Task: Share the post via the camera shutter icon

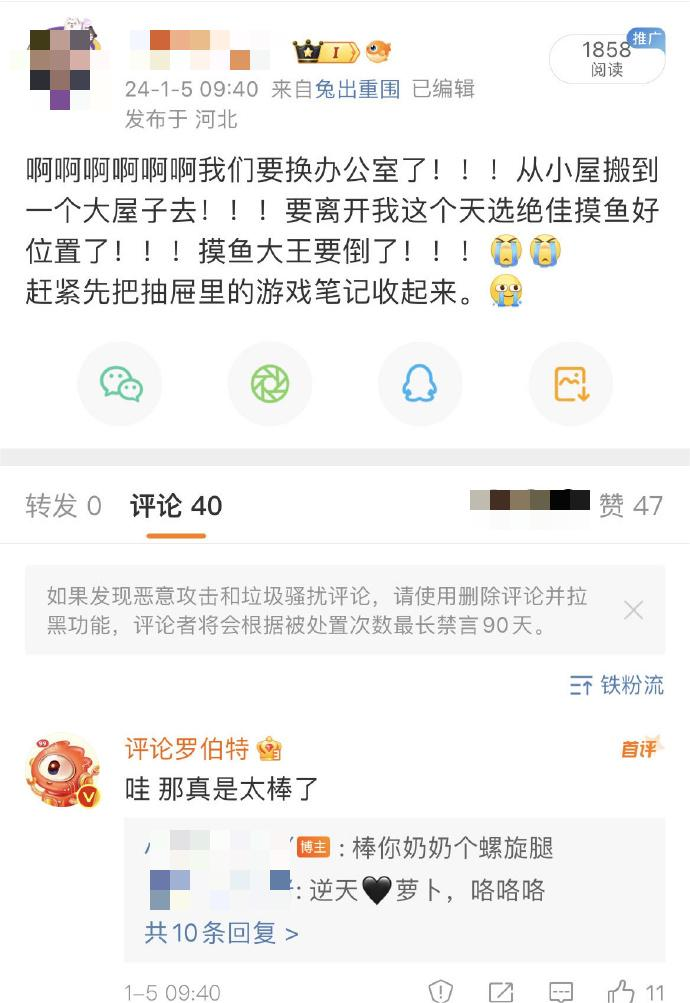Action: (x=270, y=384)
